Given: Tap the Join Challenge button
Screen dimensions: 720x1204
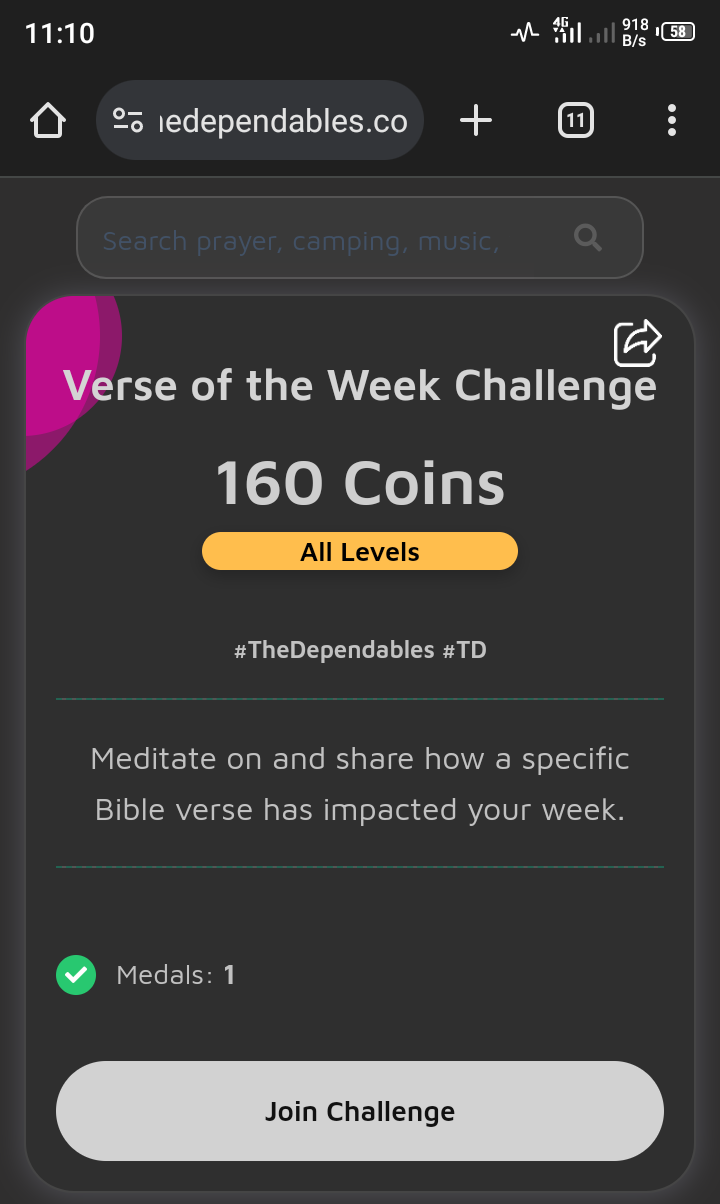Looking at the screenshot, I should 360,1111.
